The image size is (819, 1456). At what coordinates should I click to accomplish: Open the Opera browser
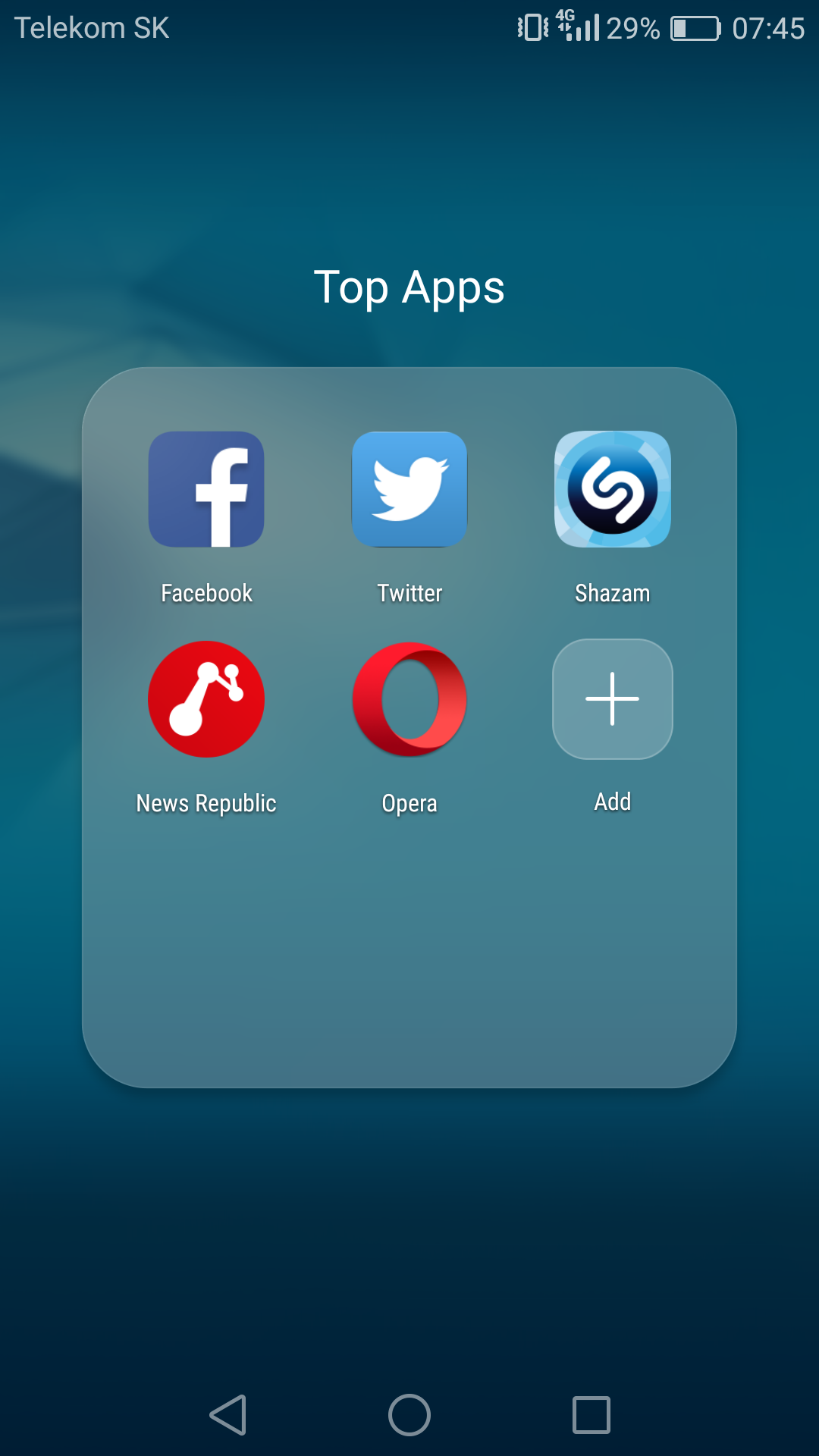coord(409,699)
